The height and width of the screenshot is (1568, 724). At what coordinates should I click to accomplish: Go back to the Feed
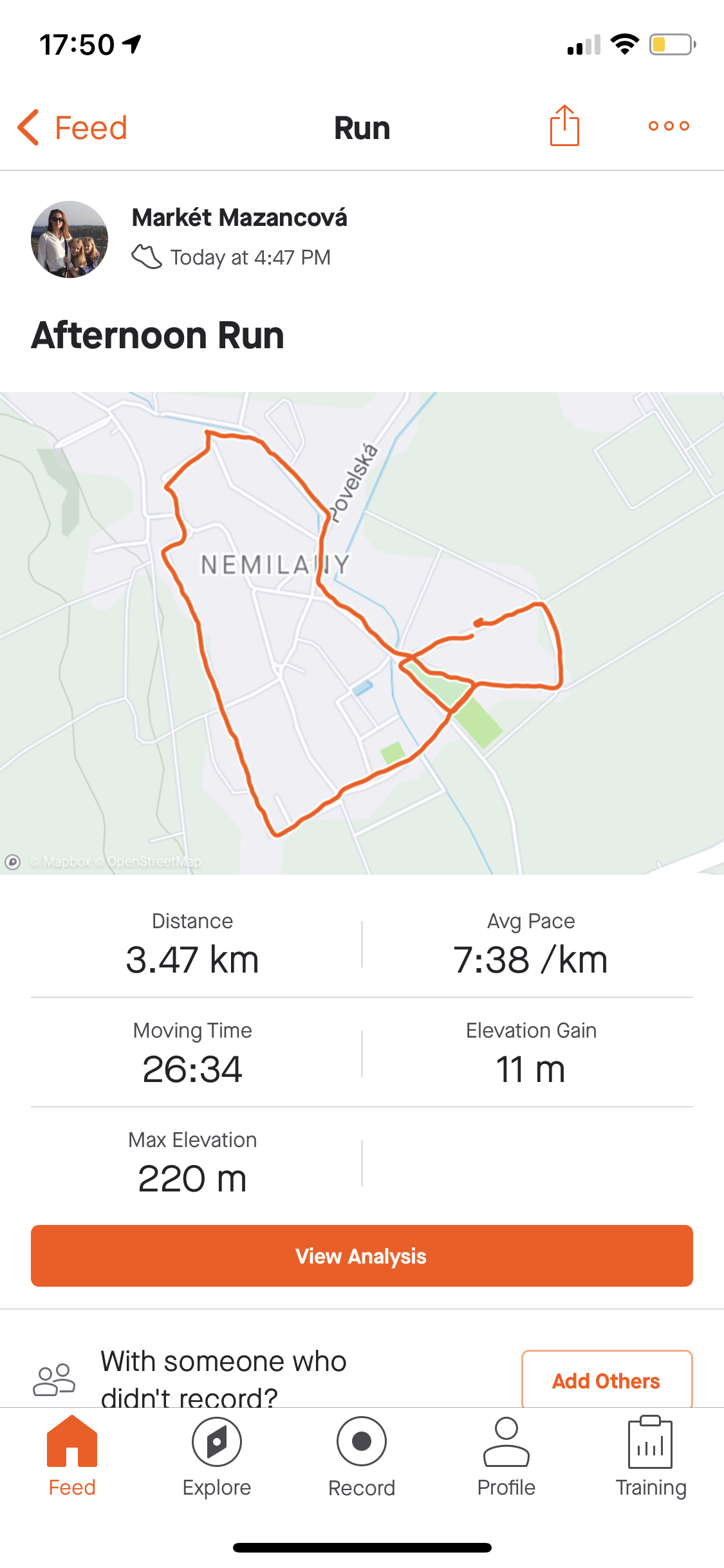(x=72, y=127)
